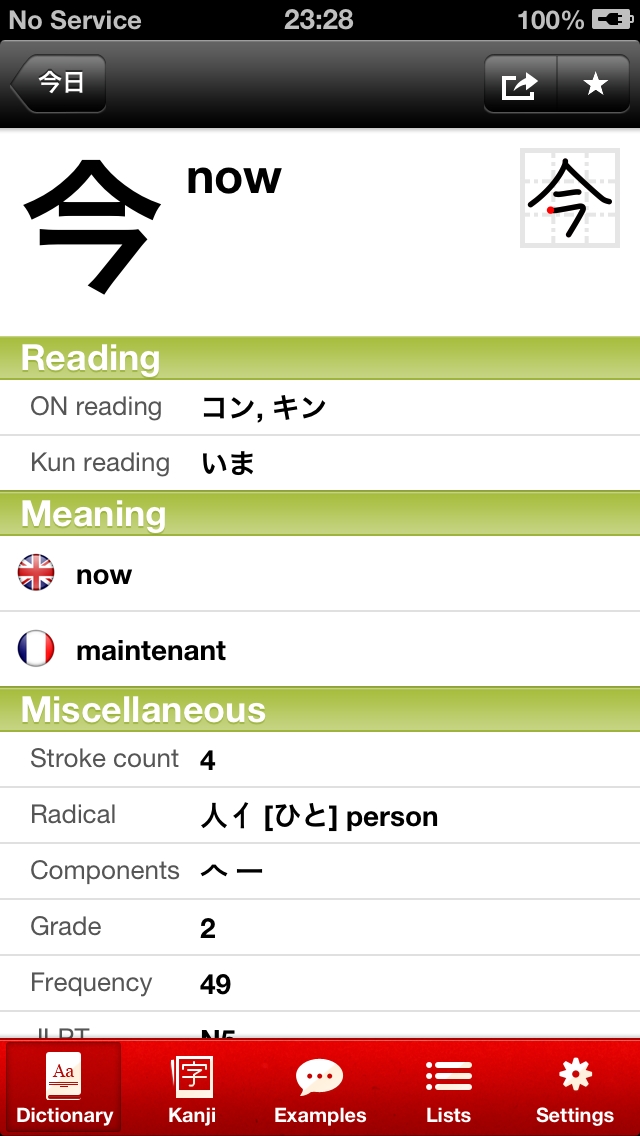Viewport: 640px width, 1136px height.
Task: Open the Settings tab
Action: coord(574,1086)
